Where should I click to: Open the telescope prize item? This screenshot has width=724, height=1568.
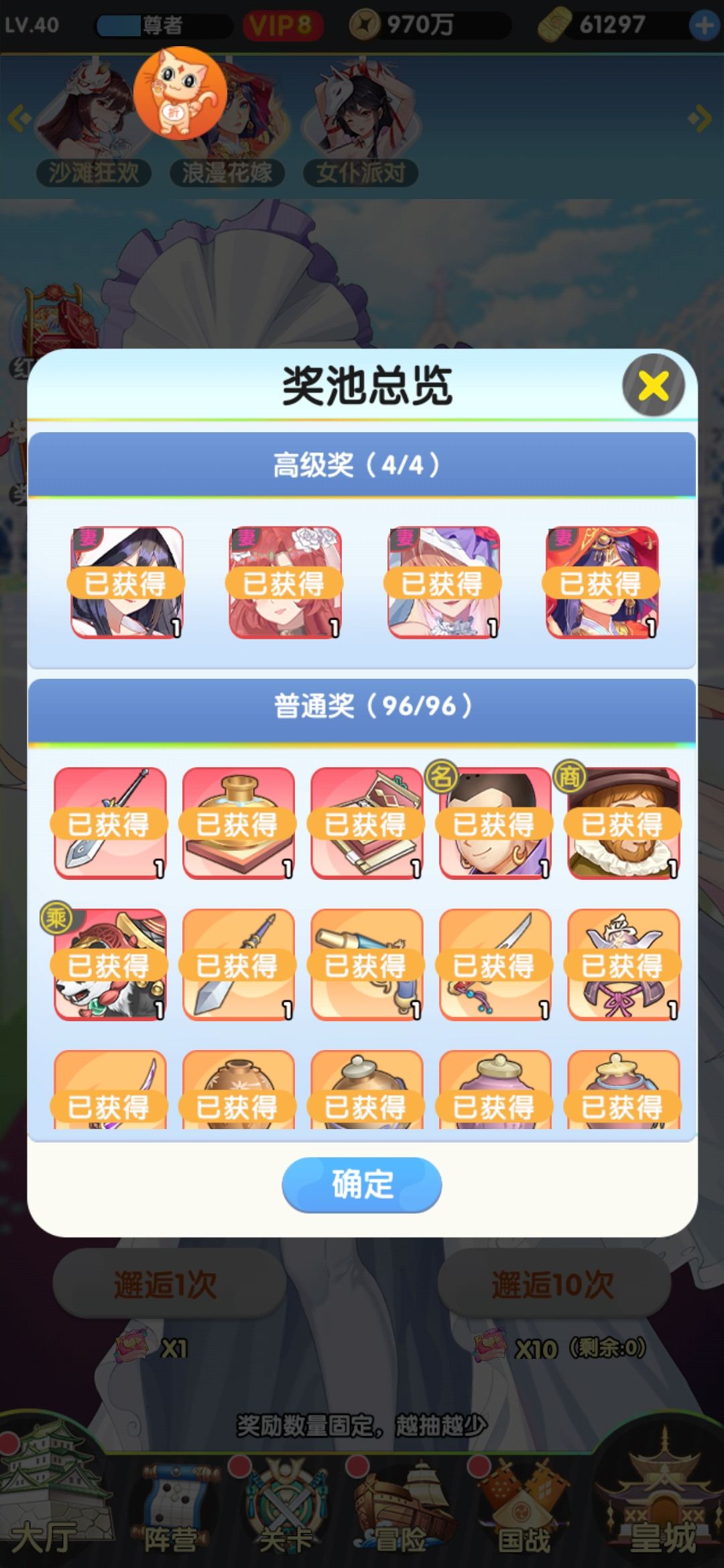[367, 964]
